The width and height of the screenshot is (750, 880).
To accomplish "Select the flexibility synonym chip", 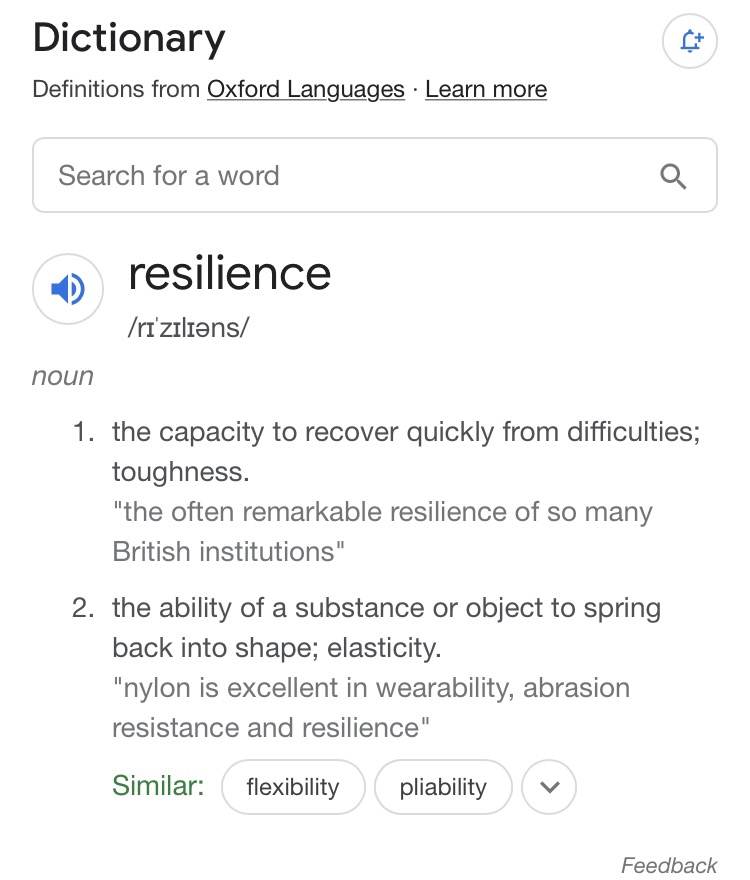I will coord(293,787).
